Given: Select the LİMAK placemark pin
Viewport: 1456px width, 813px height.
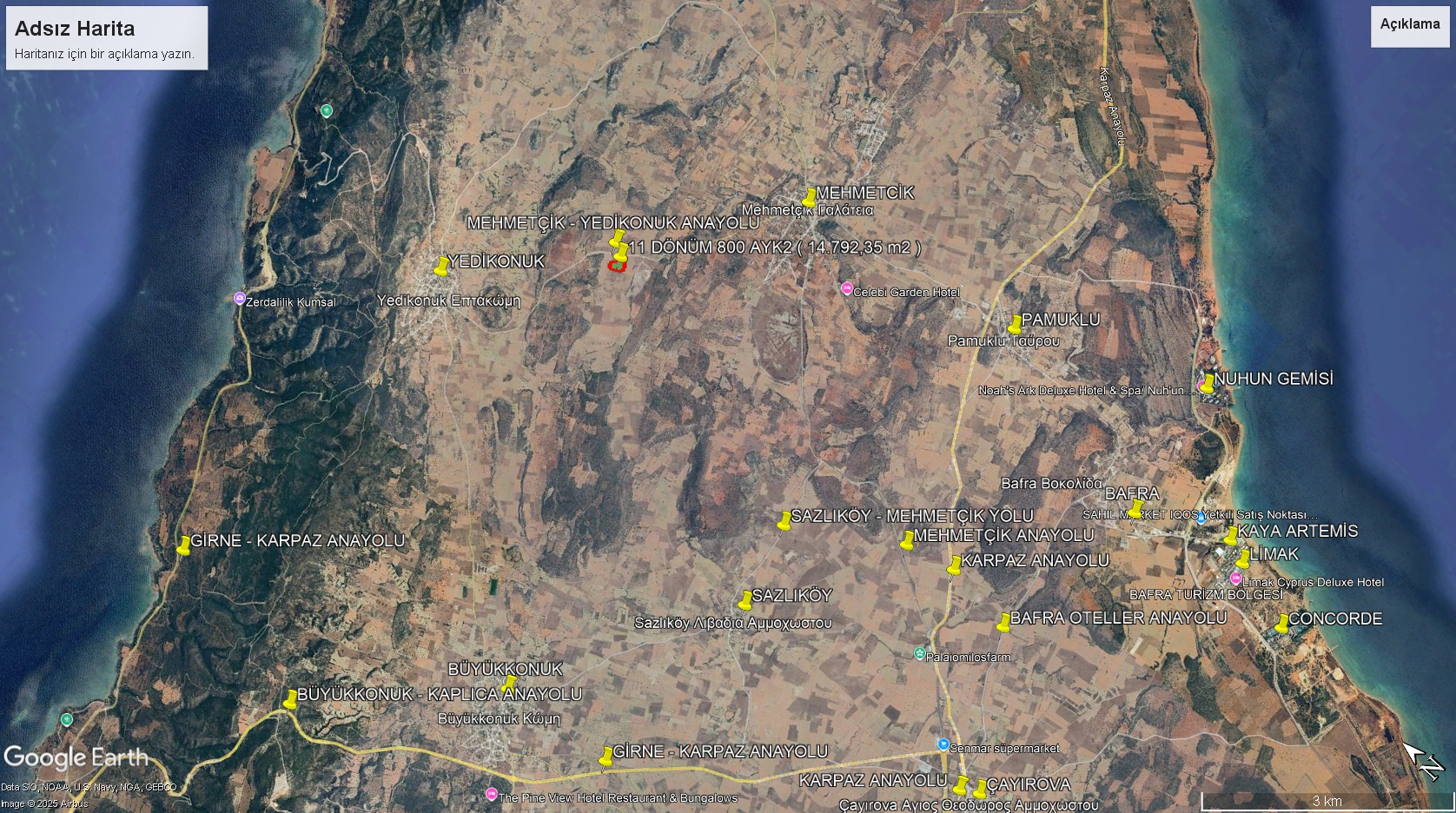Looking at the screenshot, I should pos(1243,559).
